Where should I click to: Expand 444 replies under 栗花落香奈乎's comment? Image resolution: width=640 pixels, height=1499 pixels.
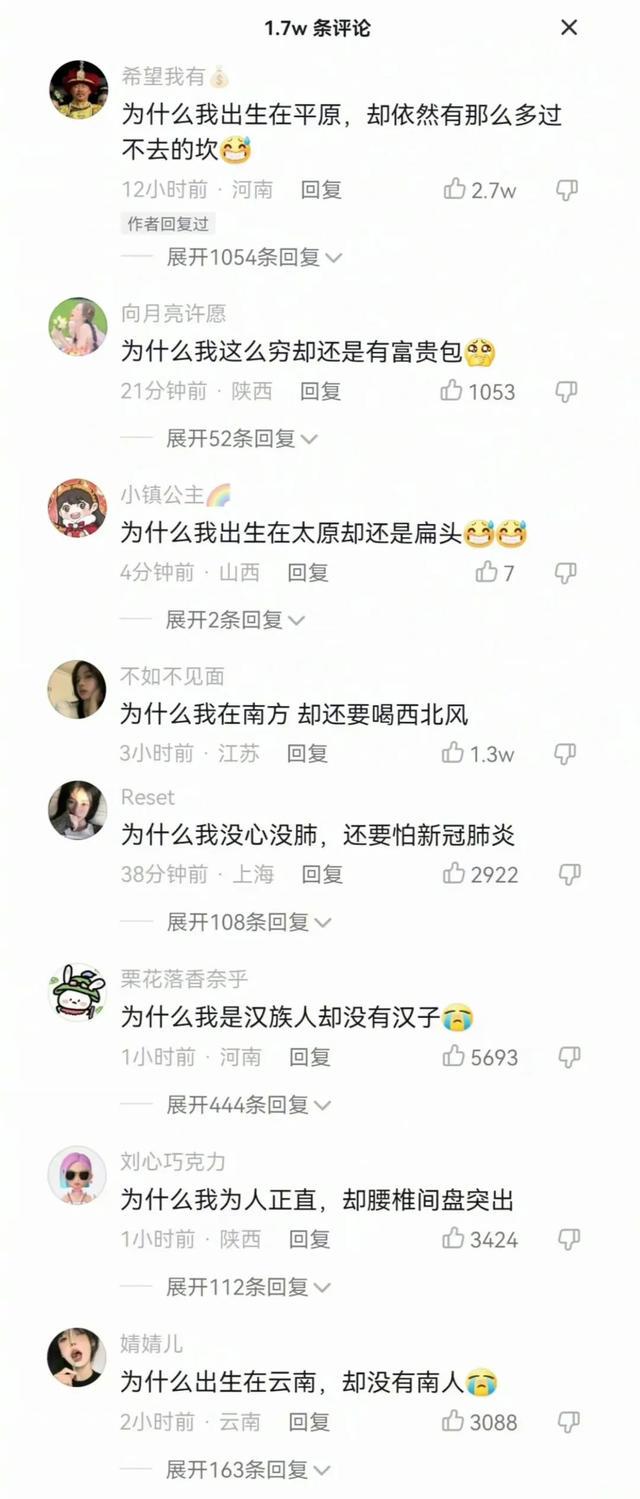click(x=248, y=1105)
